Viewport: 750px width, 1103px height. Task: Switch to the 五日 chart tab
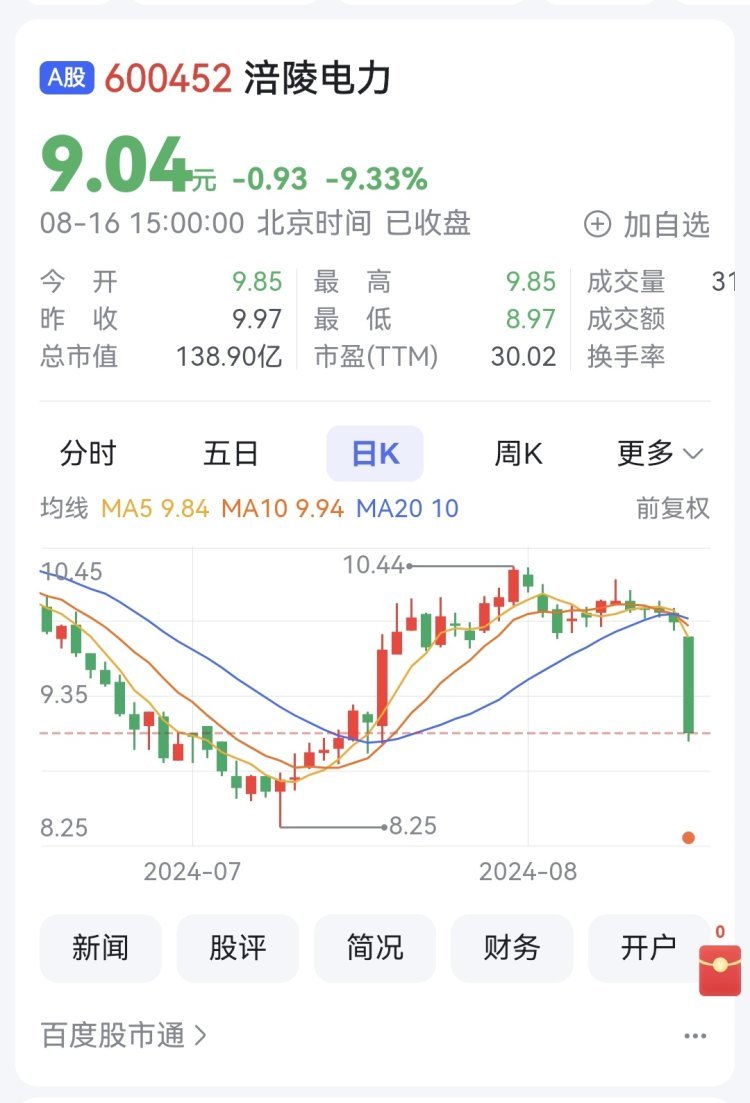pos(231,454)
